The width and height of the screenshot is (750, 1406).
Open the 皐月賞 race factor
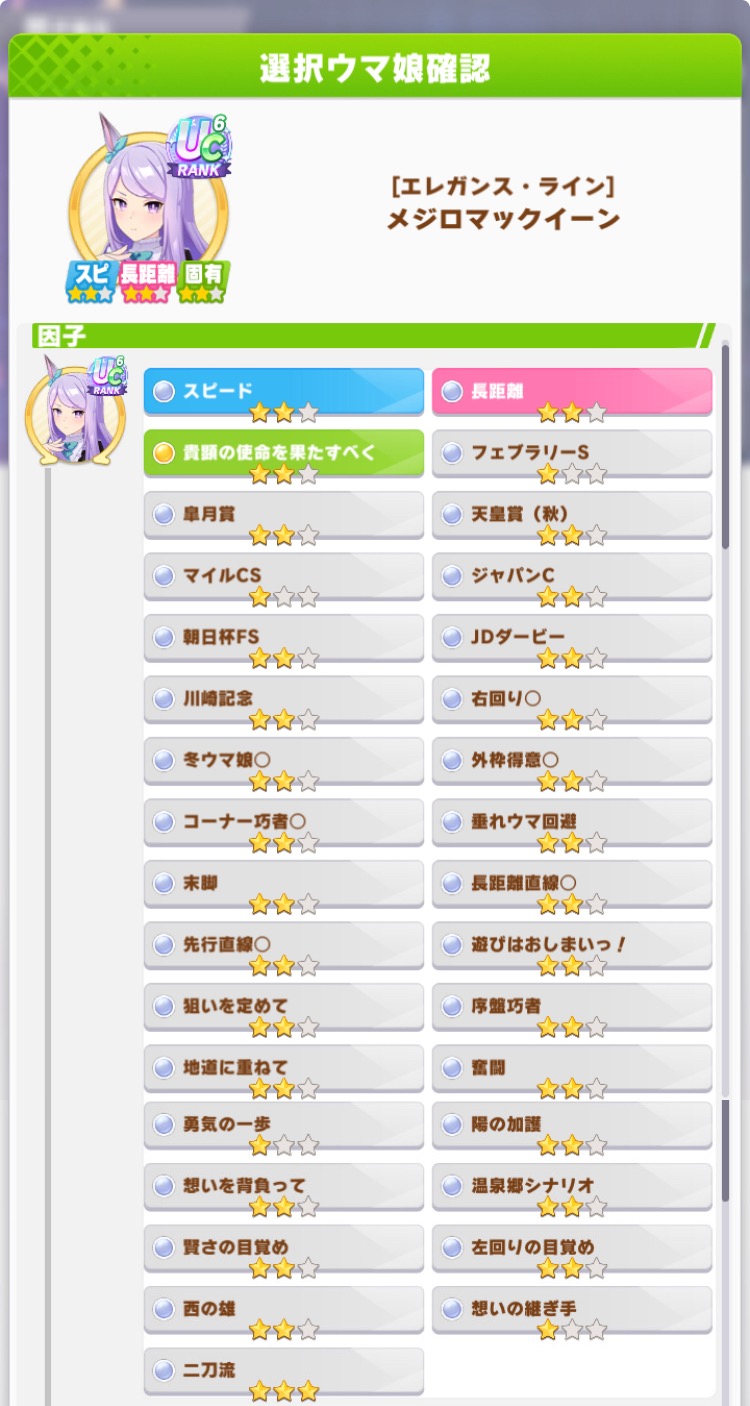[x=284, y=515]
